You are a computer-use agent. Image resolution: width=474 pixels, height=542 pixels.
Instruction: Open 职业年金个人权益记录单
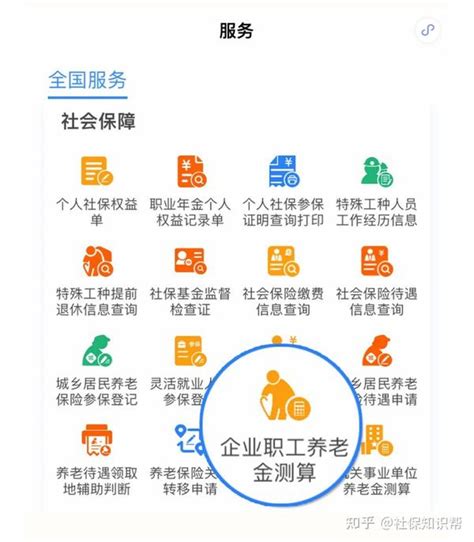(x=190, y=190)
